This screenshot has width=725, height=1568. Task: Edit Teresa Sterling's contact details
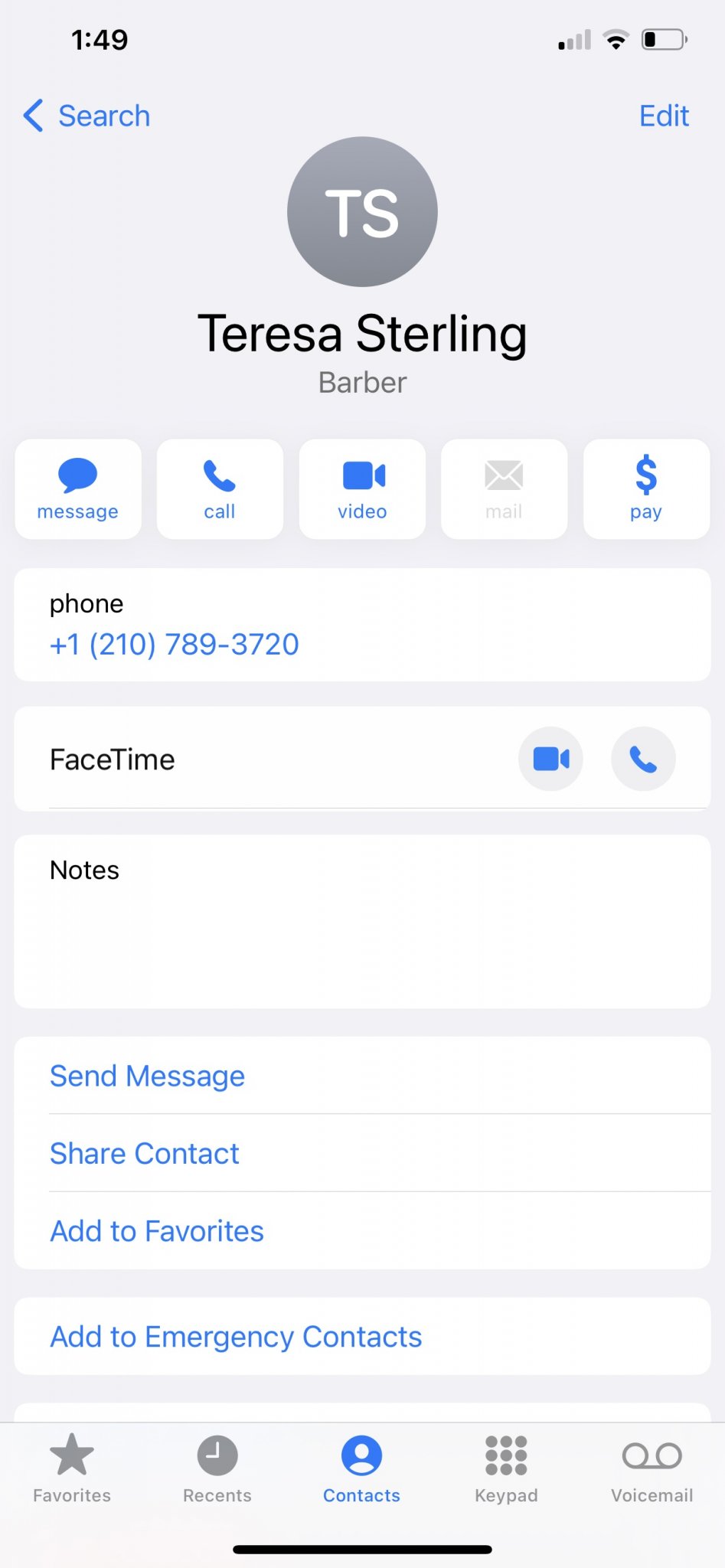tap(664, 116)
